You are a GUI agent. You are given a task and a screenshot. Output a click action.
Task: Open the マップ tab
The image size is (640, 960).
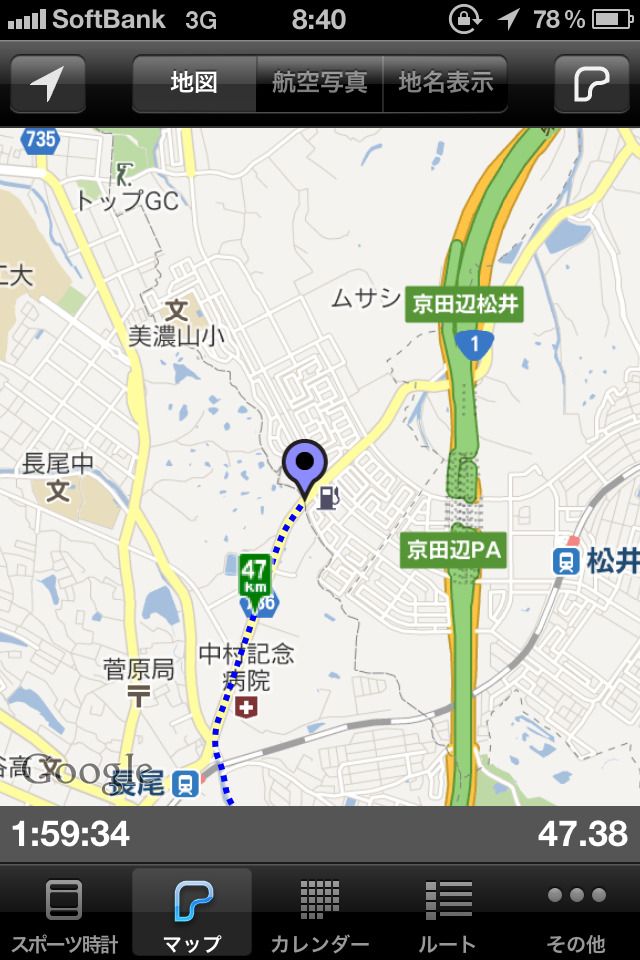pyautogui.click(x=192, y=912)
